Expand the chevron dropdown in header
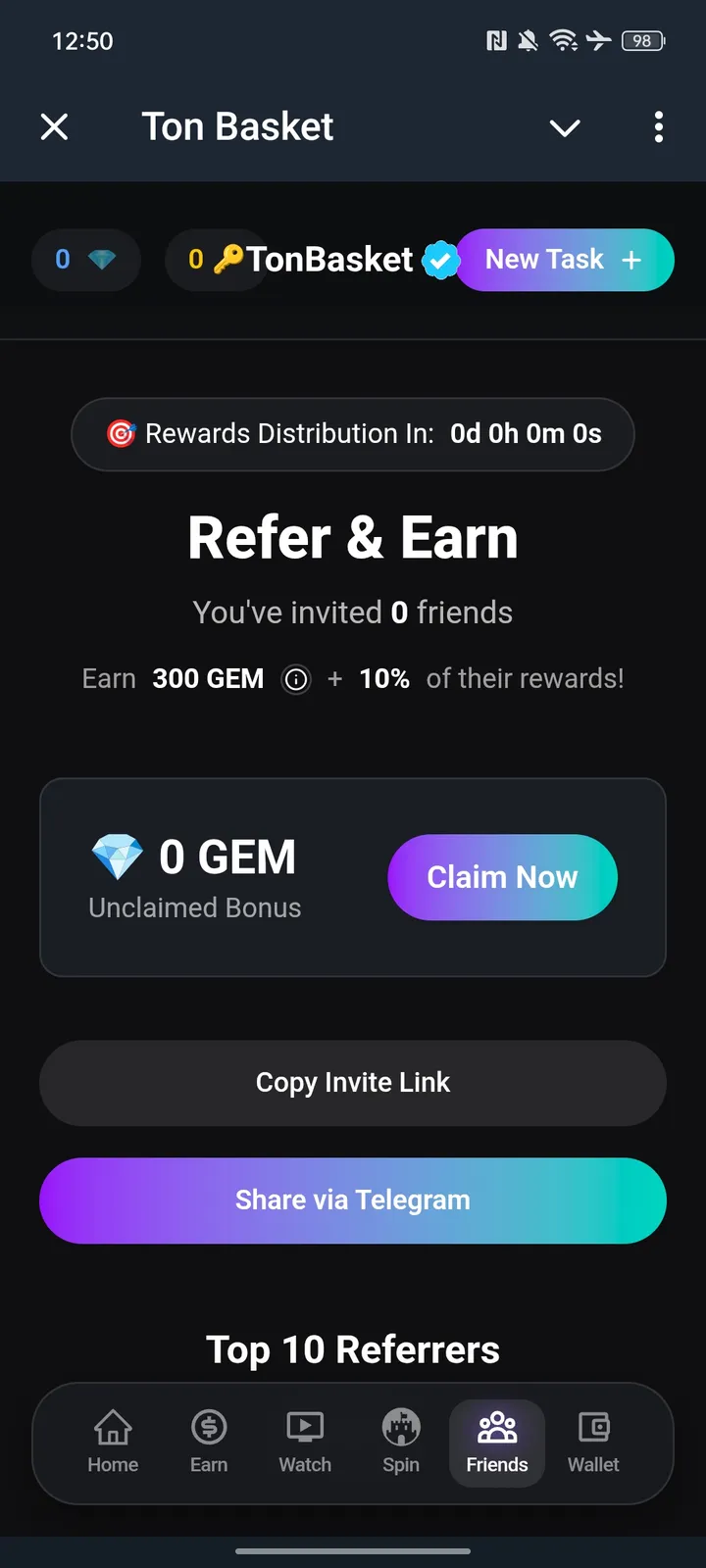 click(x=565, y=127)
